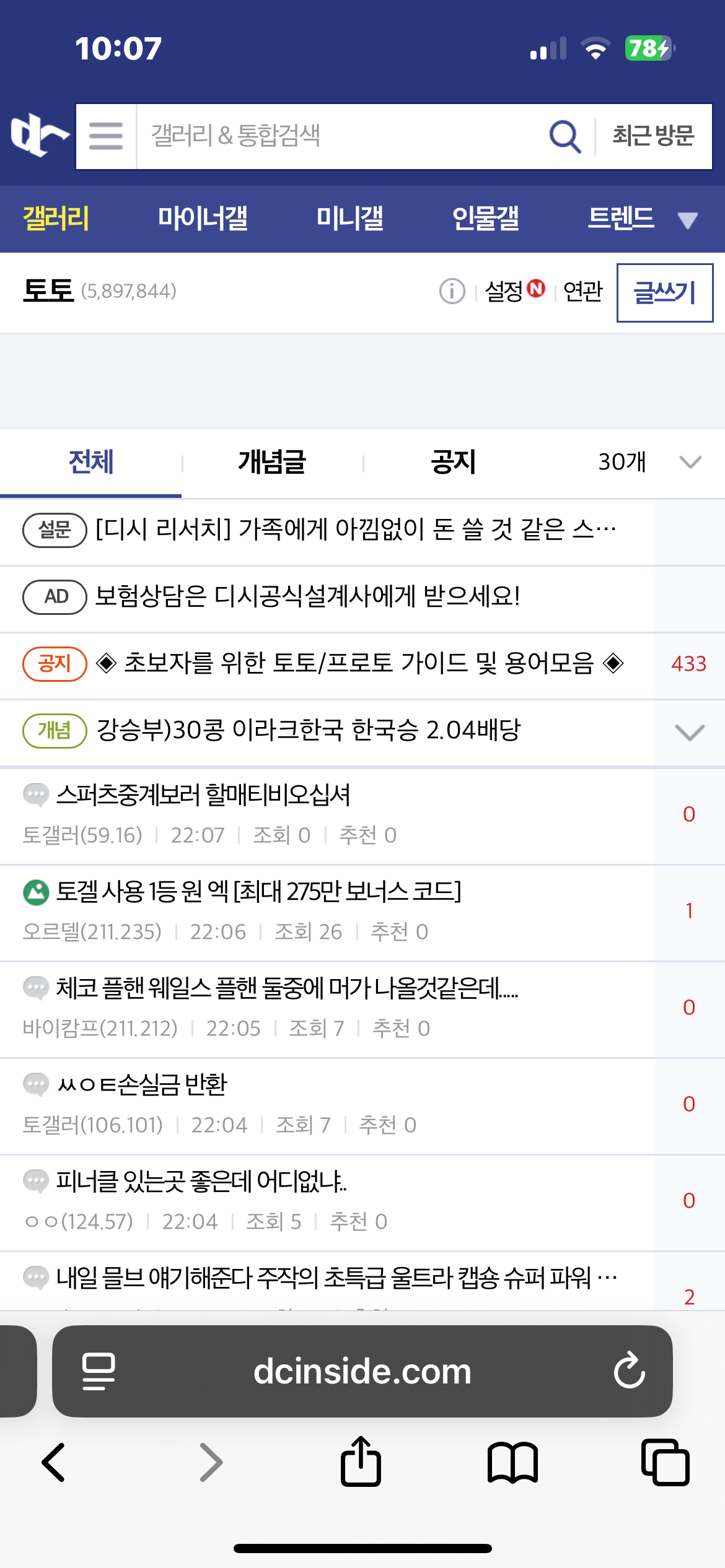Tap the browser share button
The height and width of the screenshot is (1568, 725).
click(x=361, y=1461)
